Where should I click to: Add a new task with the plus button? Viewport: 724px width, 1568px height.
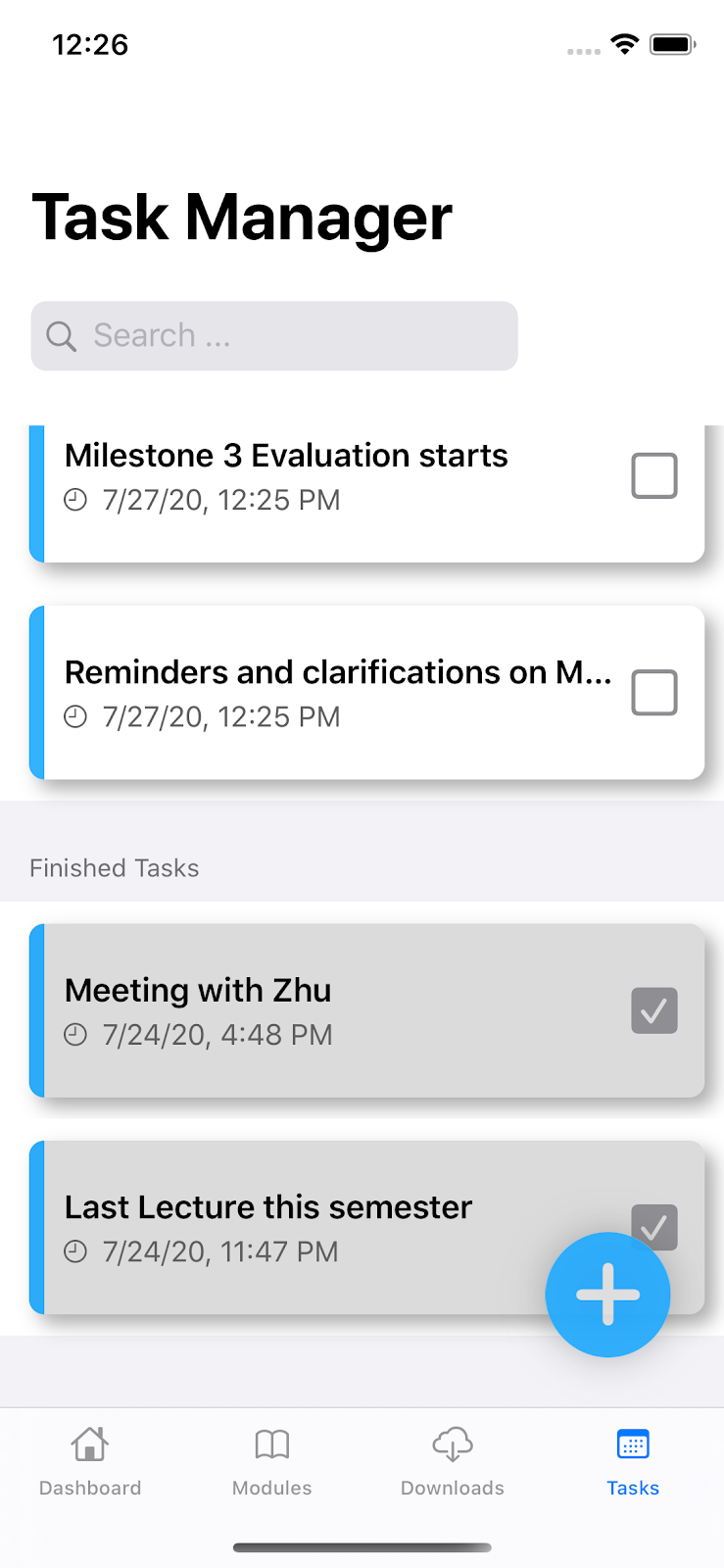point(607,1294)
